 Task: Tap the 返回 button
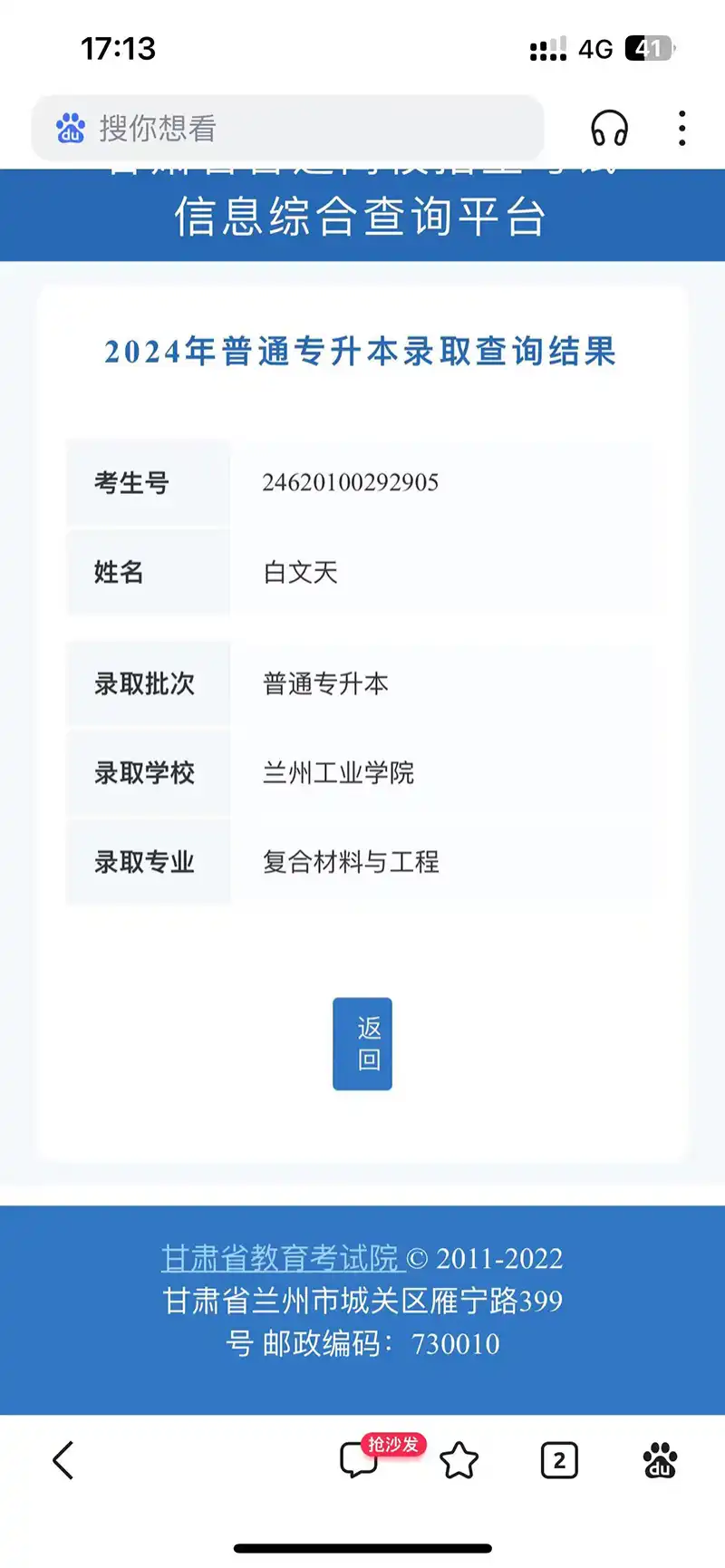[x=362, y=1043]
